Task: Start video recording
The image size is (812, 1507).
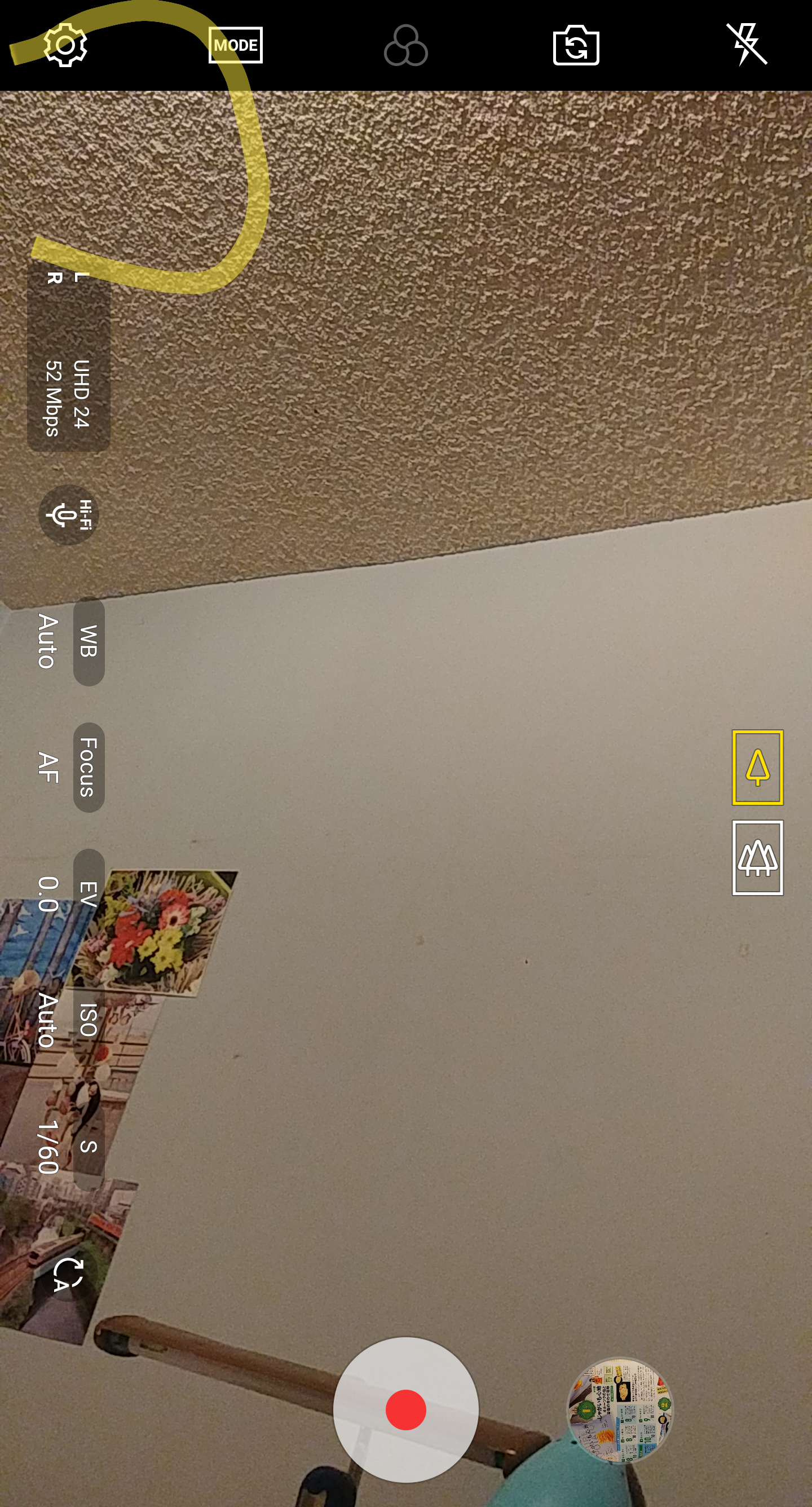Action: pos(405,1409)
